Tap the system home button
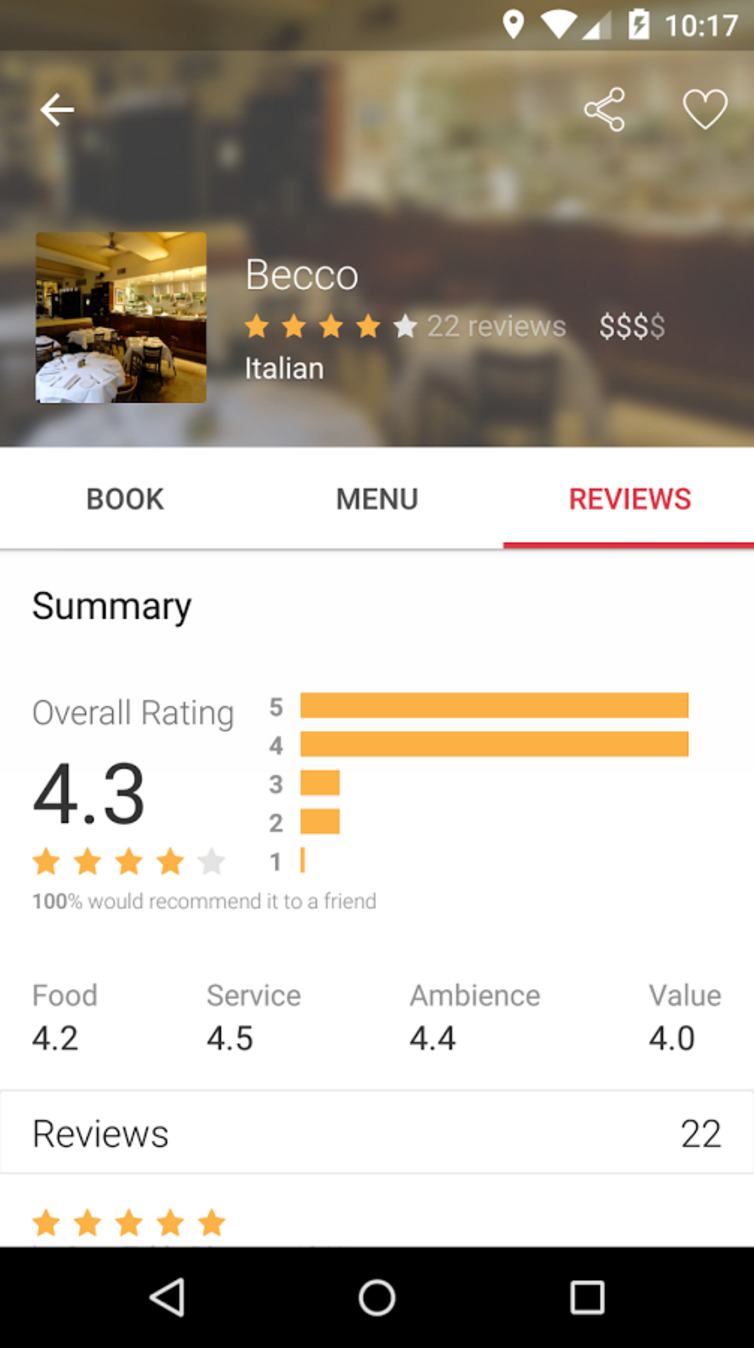754x1348 pixels. coord(377,1297)
